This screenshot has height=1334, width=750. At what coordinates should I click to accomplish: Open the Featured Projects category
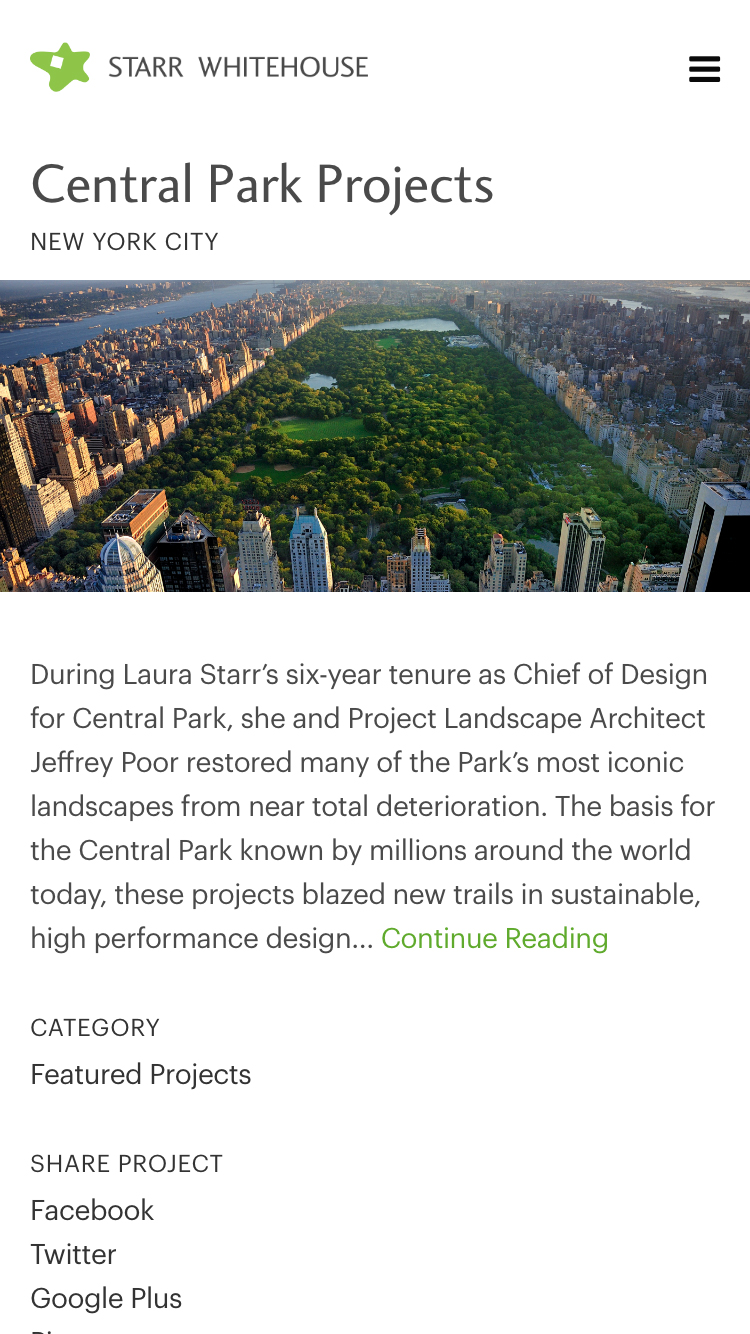click(141, 1074)
